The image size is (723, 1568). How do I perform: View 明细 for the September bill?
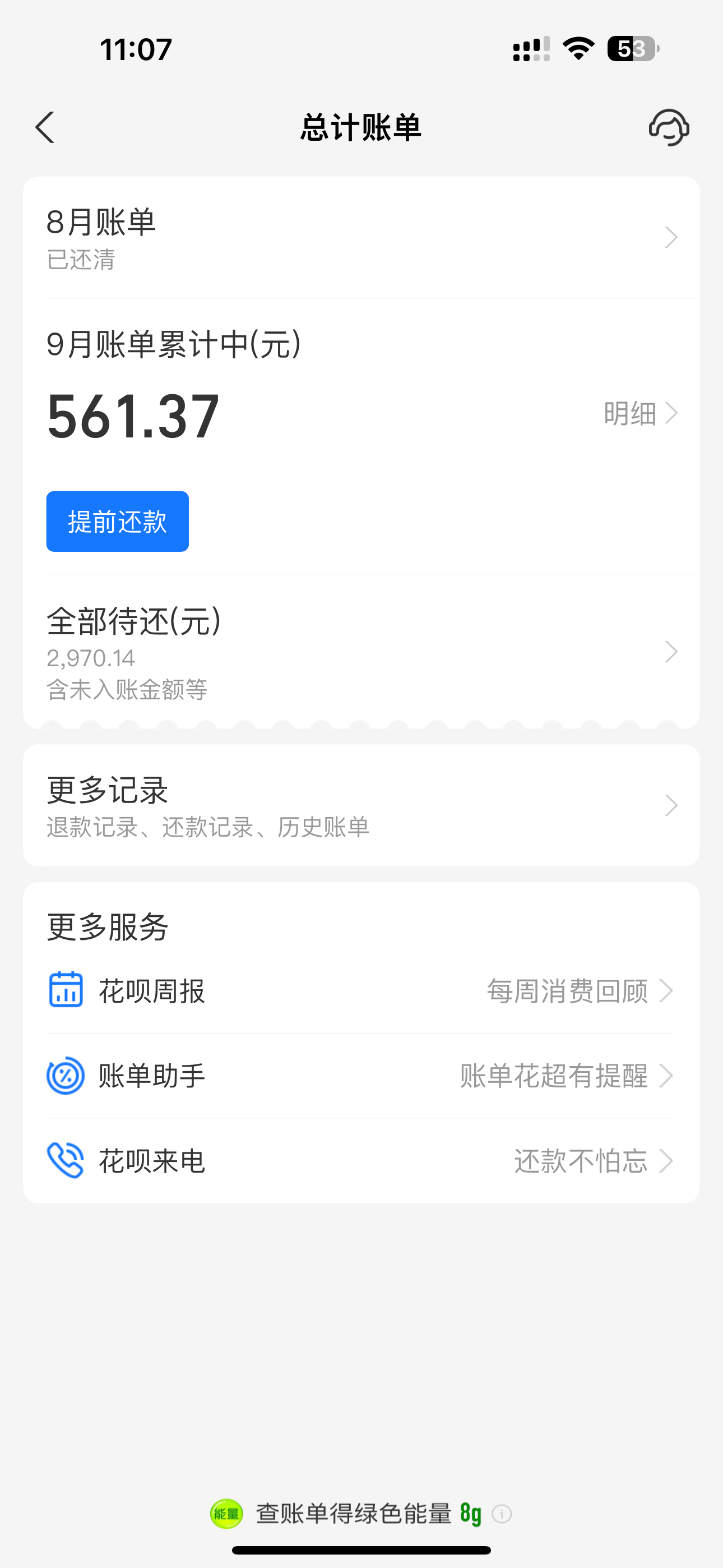[640, 413]
